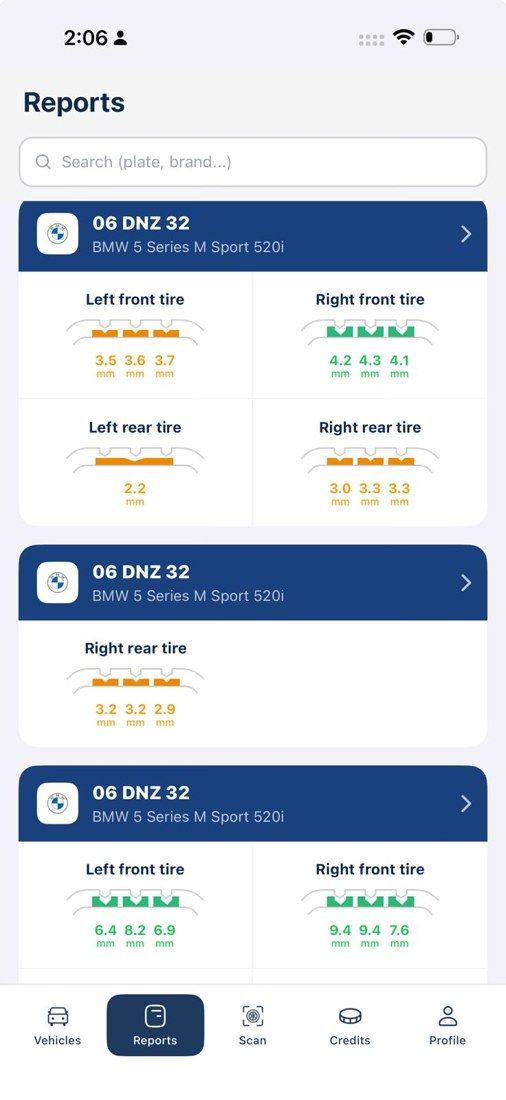Select the Reports tab
This screenshot has width=506, height=1100.
155,1026
